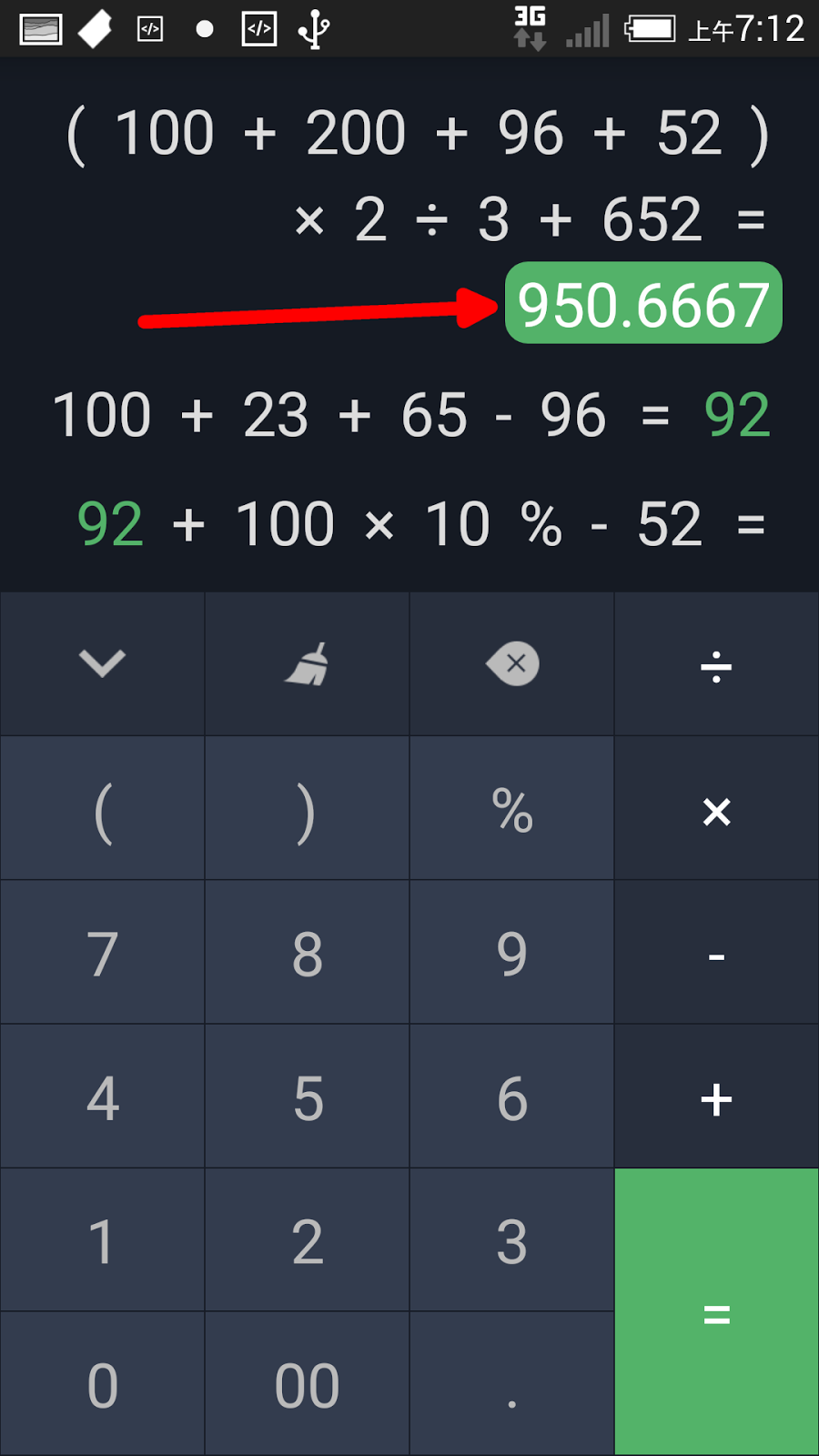Viewport: 819px width, 1456px height.
Task: Collapse the keypad with the down chevron
Action: pyautogui.click(x=102, y=663)
